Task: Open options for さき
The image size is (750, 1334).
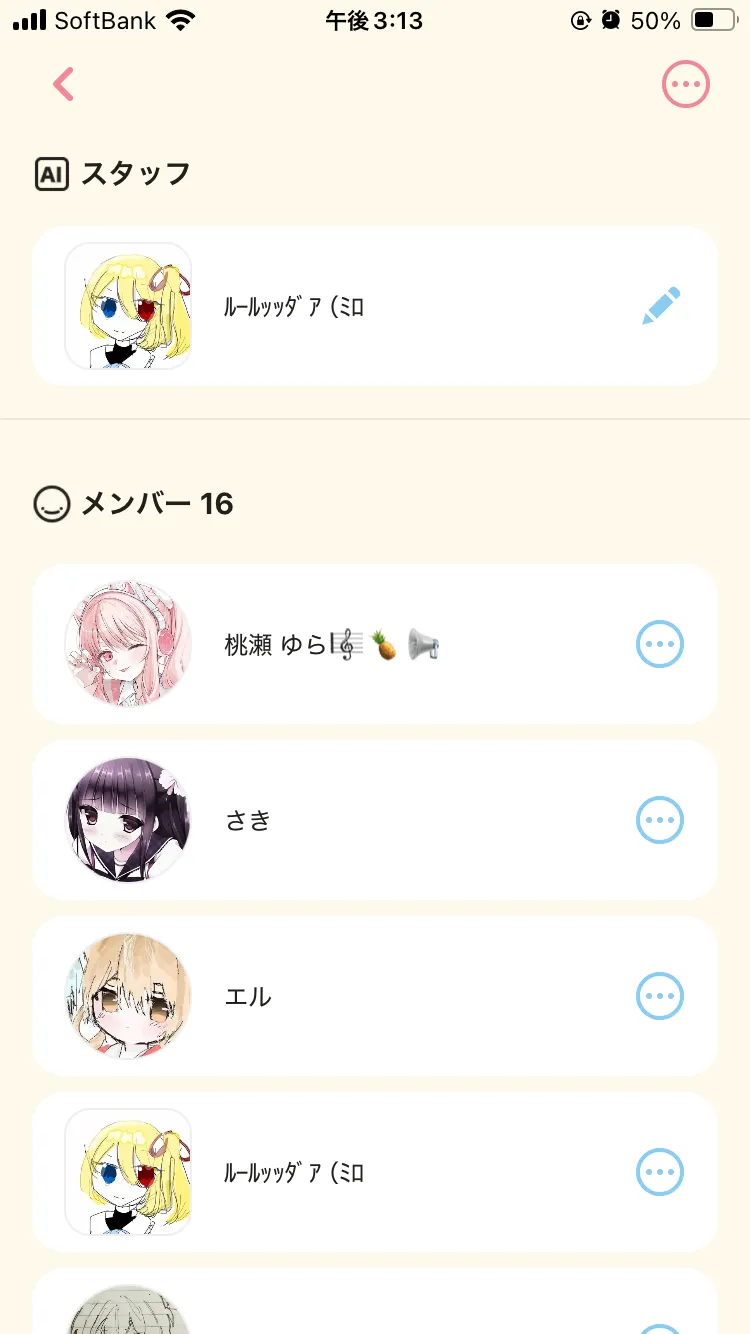Action: [x=660, y=821]
